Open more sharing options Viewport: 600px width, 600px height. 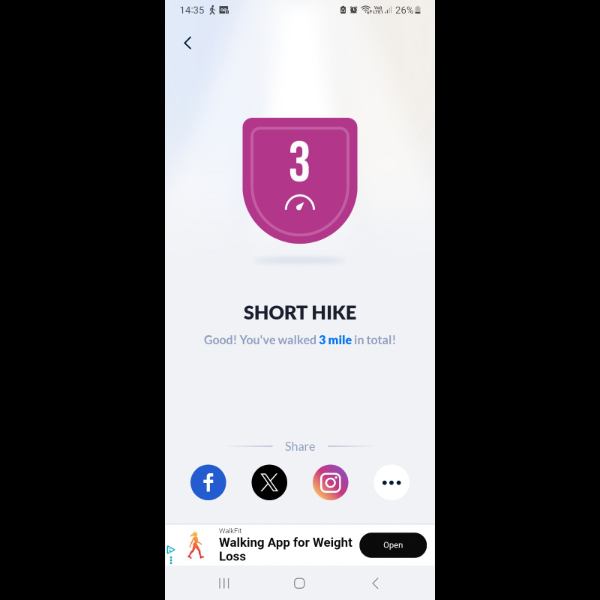(391, 483)
